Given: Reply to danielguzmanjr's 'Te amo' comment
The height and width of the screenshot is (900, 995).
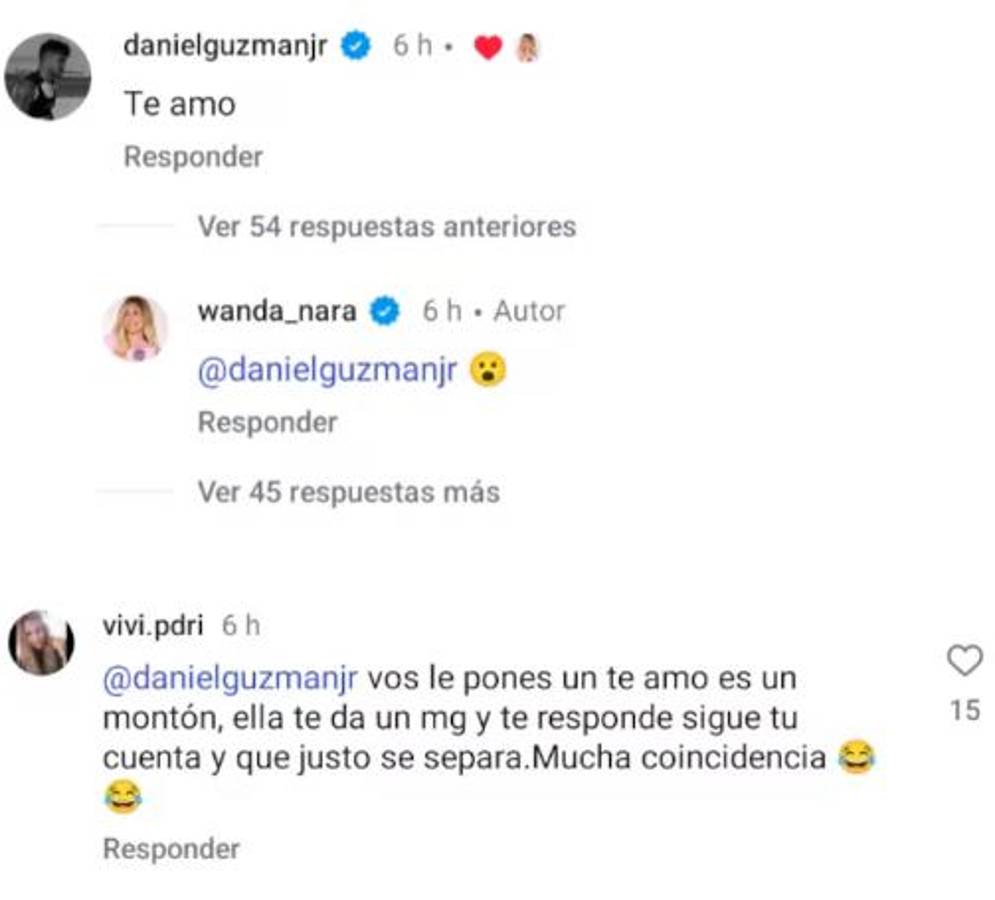Looking at the screenshot, I should 193,157.
